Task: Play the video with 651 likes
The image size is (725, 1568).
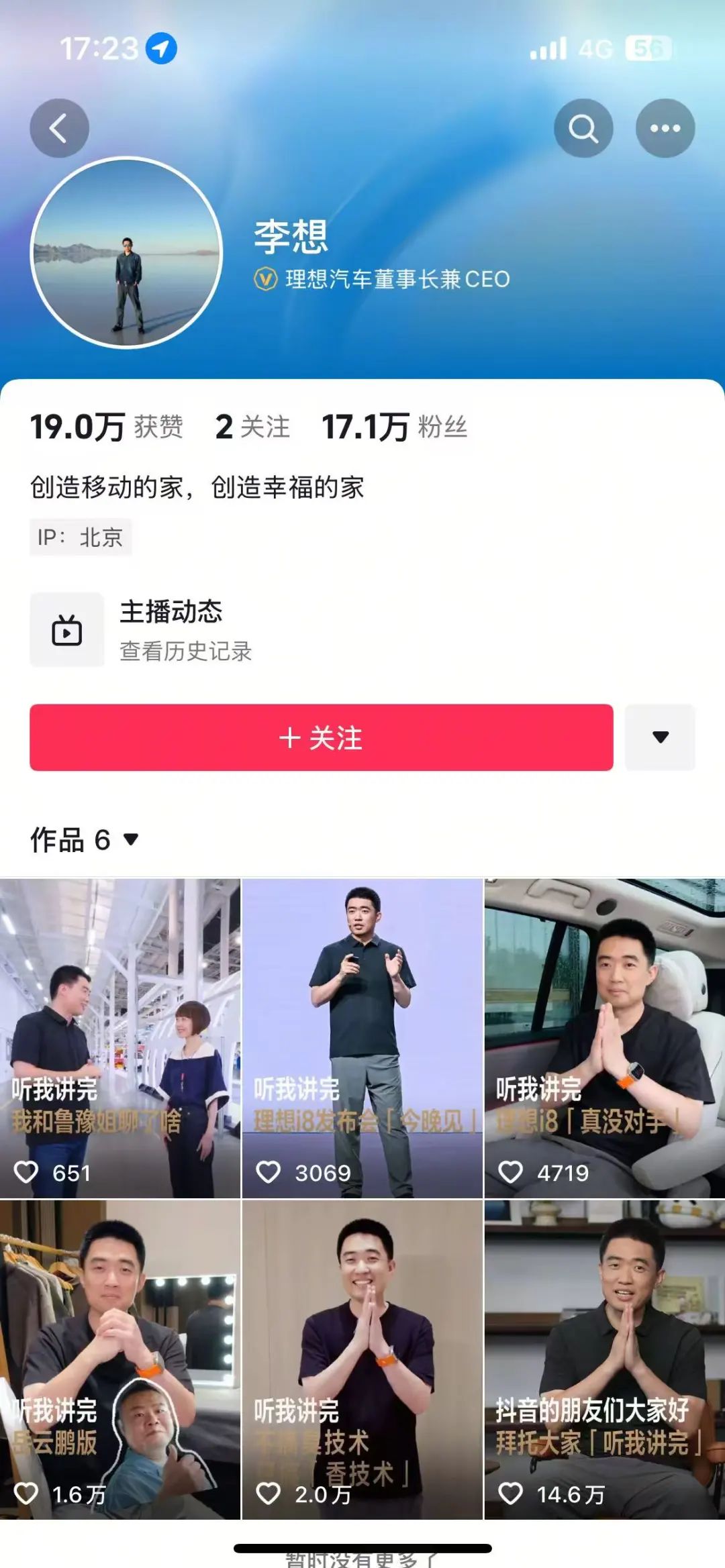Action: pos(120,1038)
